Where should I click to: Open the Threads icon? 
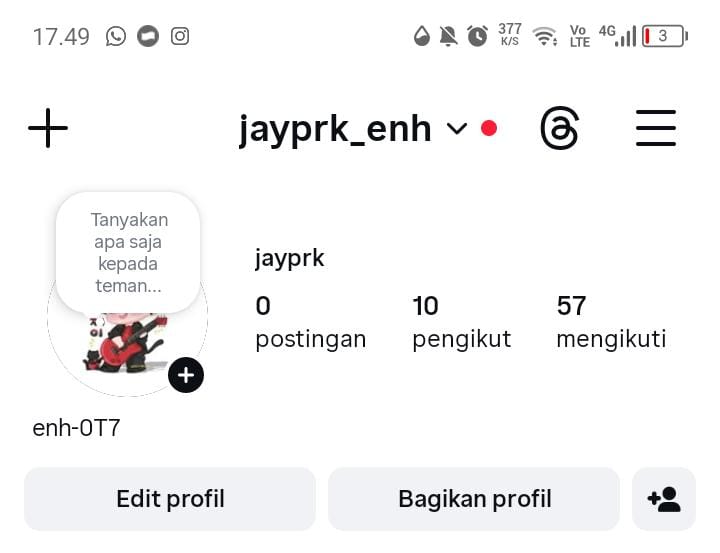[559, 129]
